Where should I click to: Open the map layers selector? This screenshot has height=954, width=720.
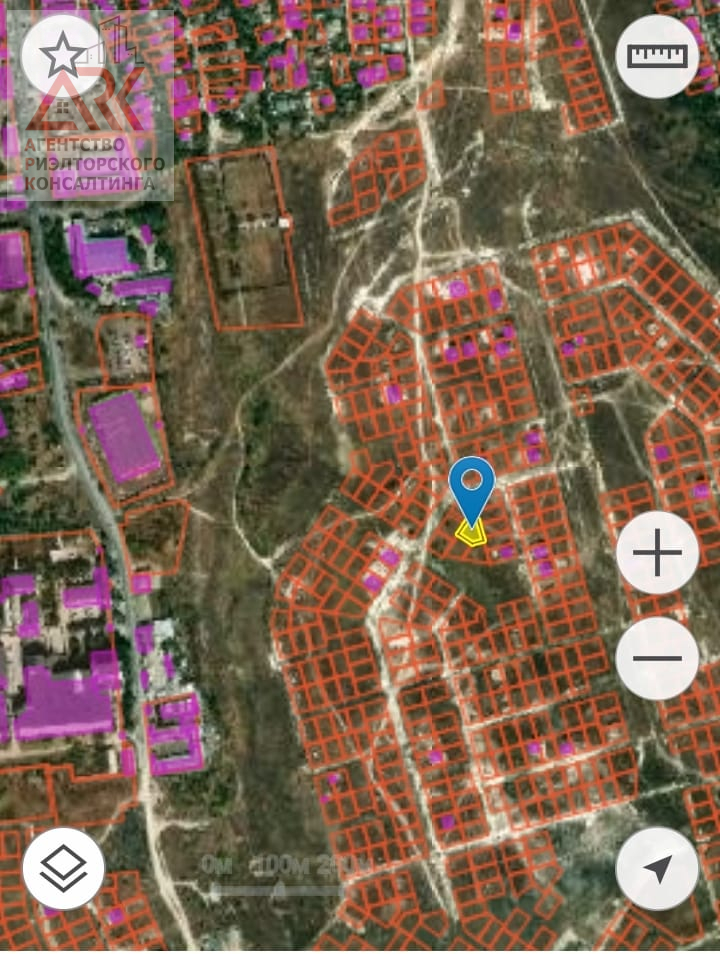click(63, 868)
